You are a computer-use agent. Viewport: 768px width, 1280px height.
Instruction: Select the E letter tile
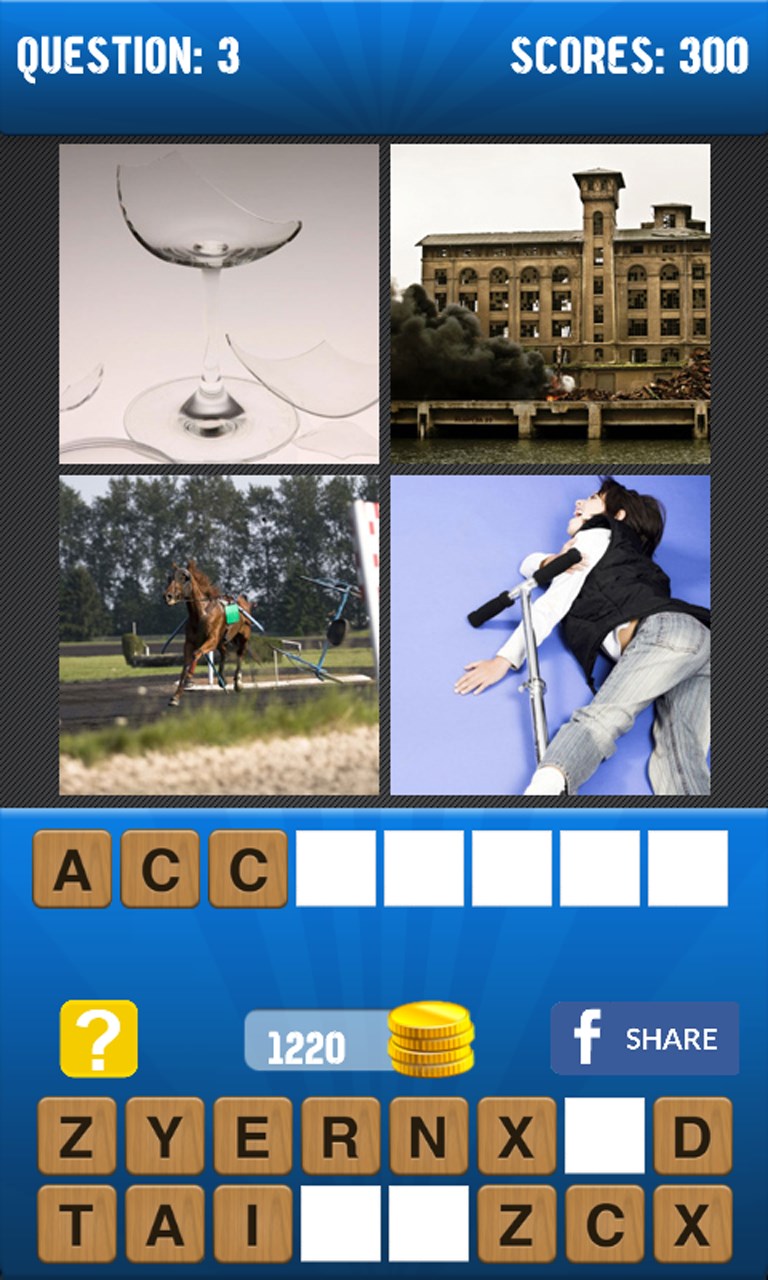253,1135
